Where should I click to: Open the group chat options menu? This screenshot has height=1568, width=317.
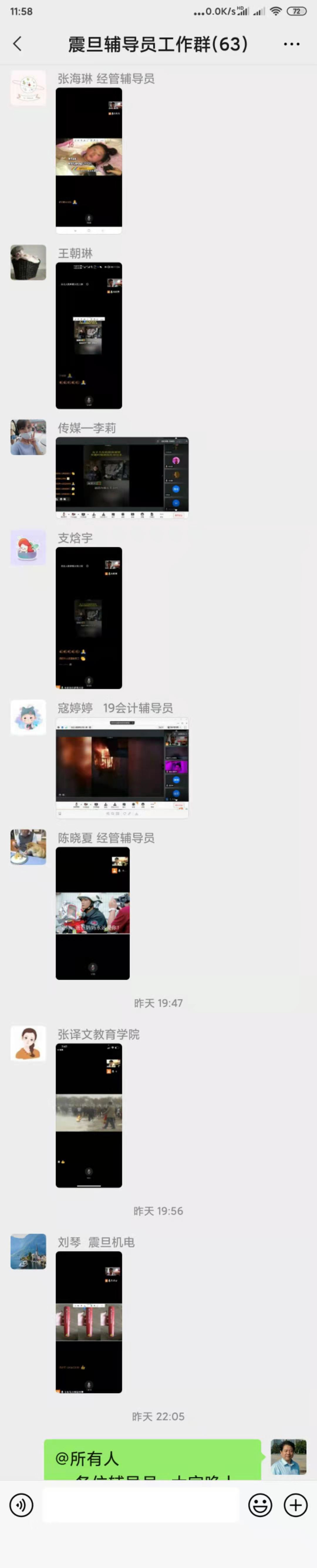point(291,44)
